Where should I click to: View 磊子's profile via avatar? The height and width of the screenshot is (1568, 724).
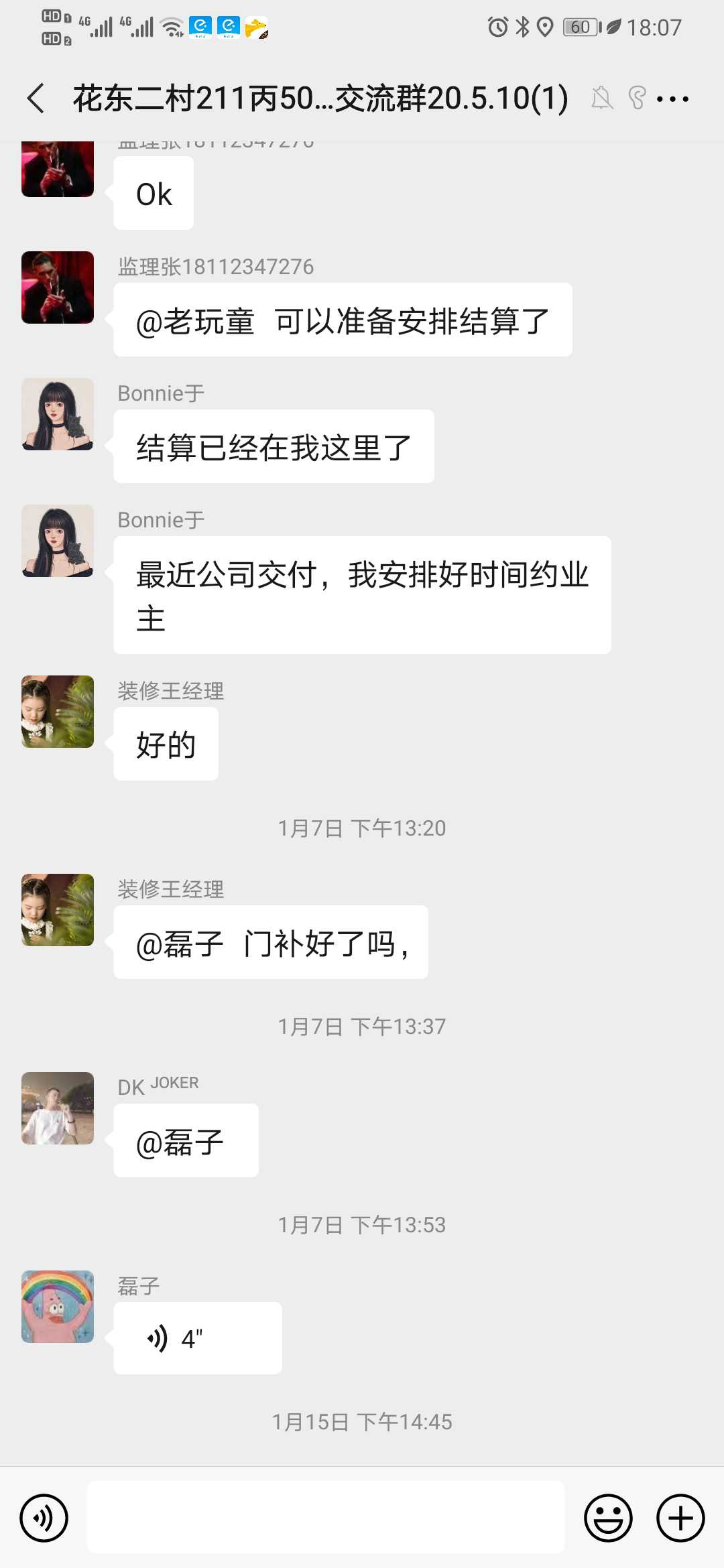point(58,1307)
